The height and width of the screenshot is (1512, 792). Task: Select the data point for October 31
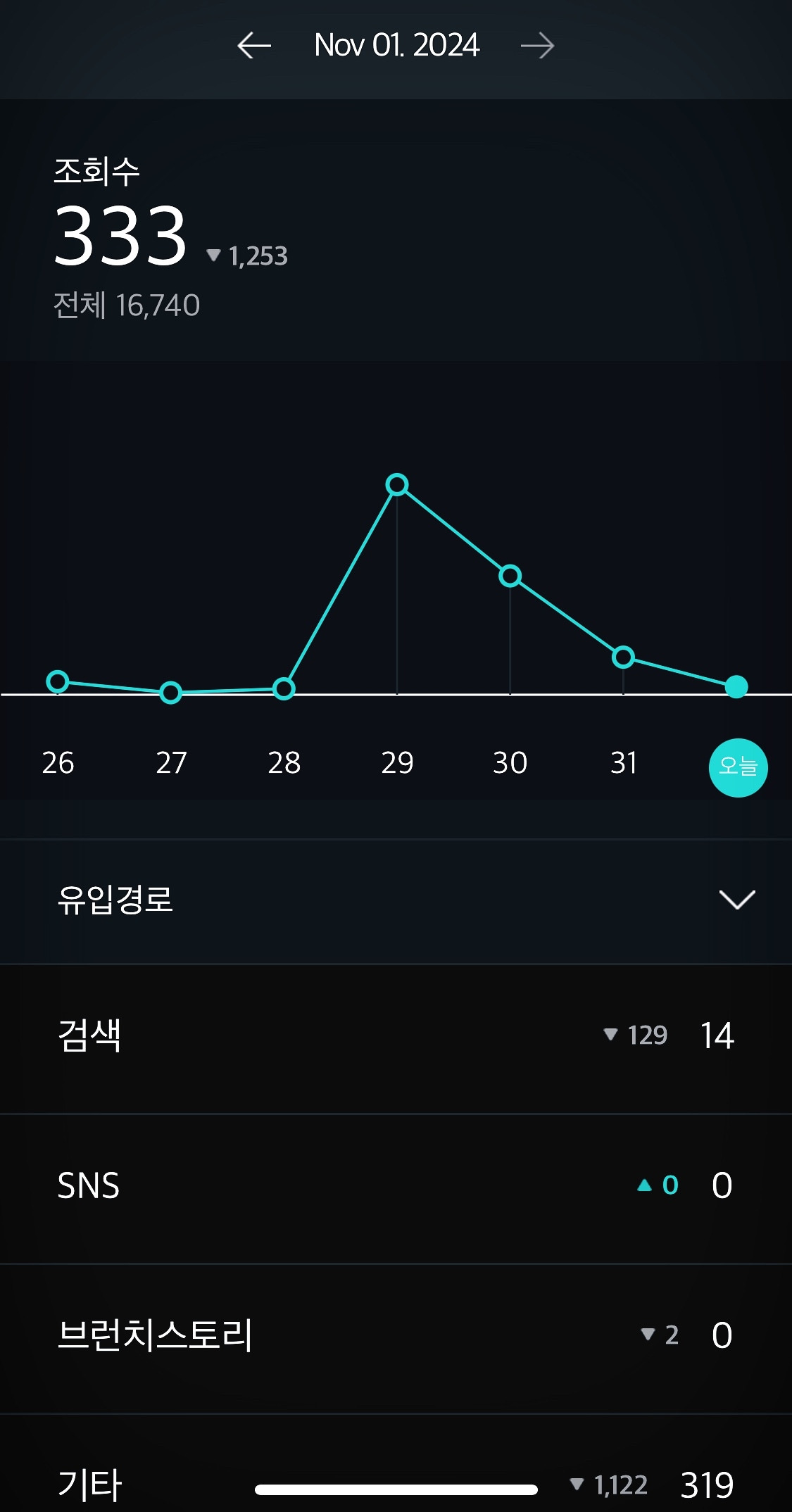pos(624,657)
